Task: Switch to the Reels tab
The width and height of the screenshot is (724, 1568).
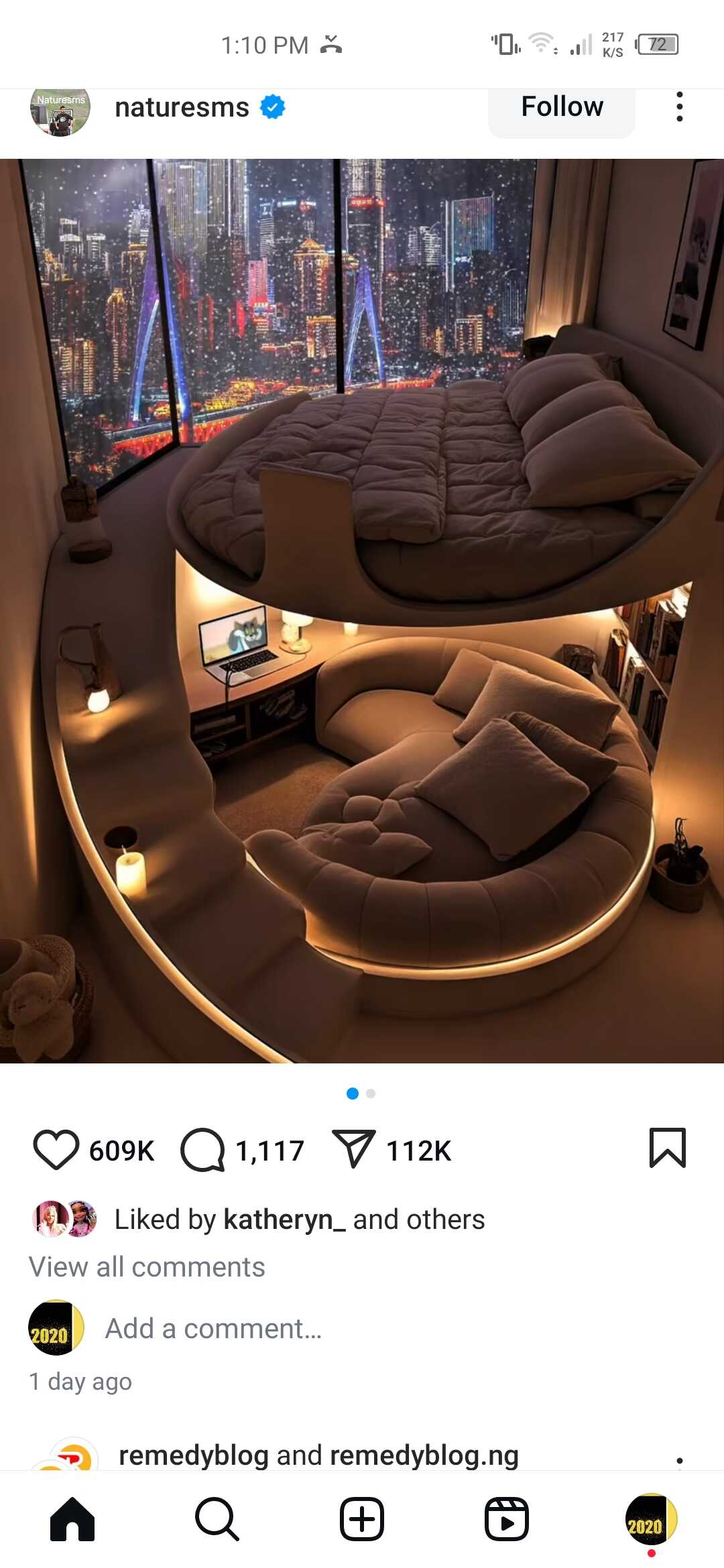Action: 507,1518
